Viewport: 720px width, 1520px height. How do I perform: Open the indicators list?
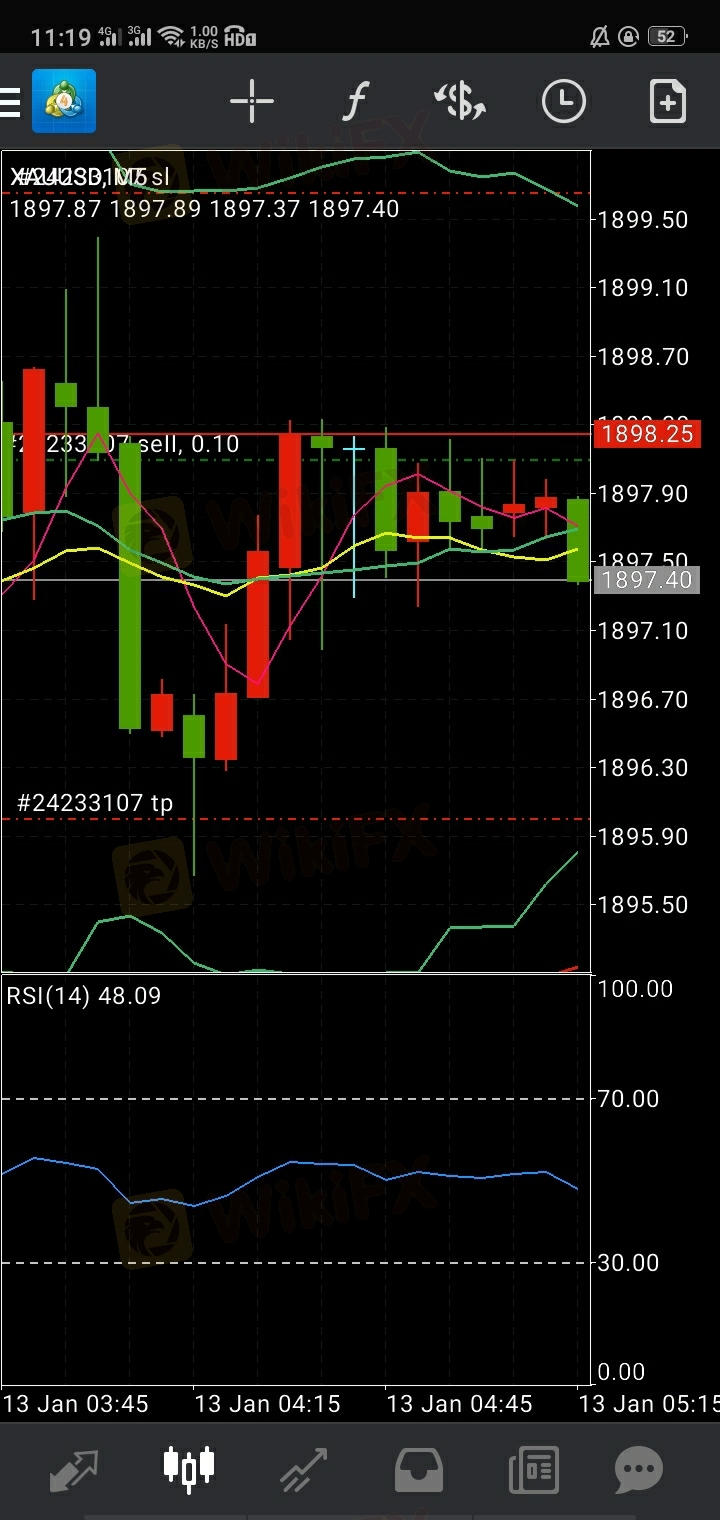click(x=355, y=101)
